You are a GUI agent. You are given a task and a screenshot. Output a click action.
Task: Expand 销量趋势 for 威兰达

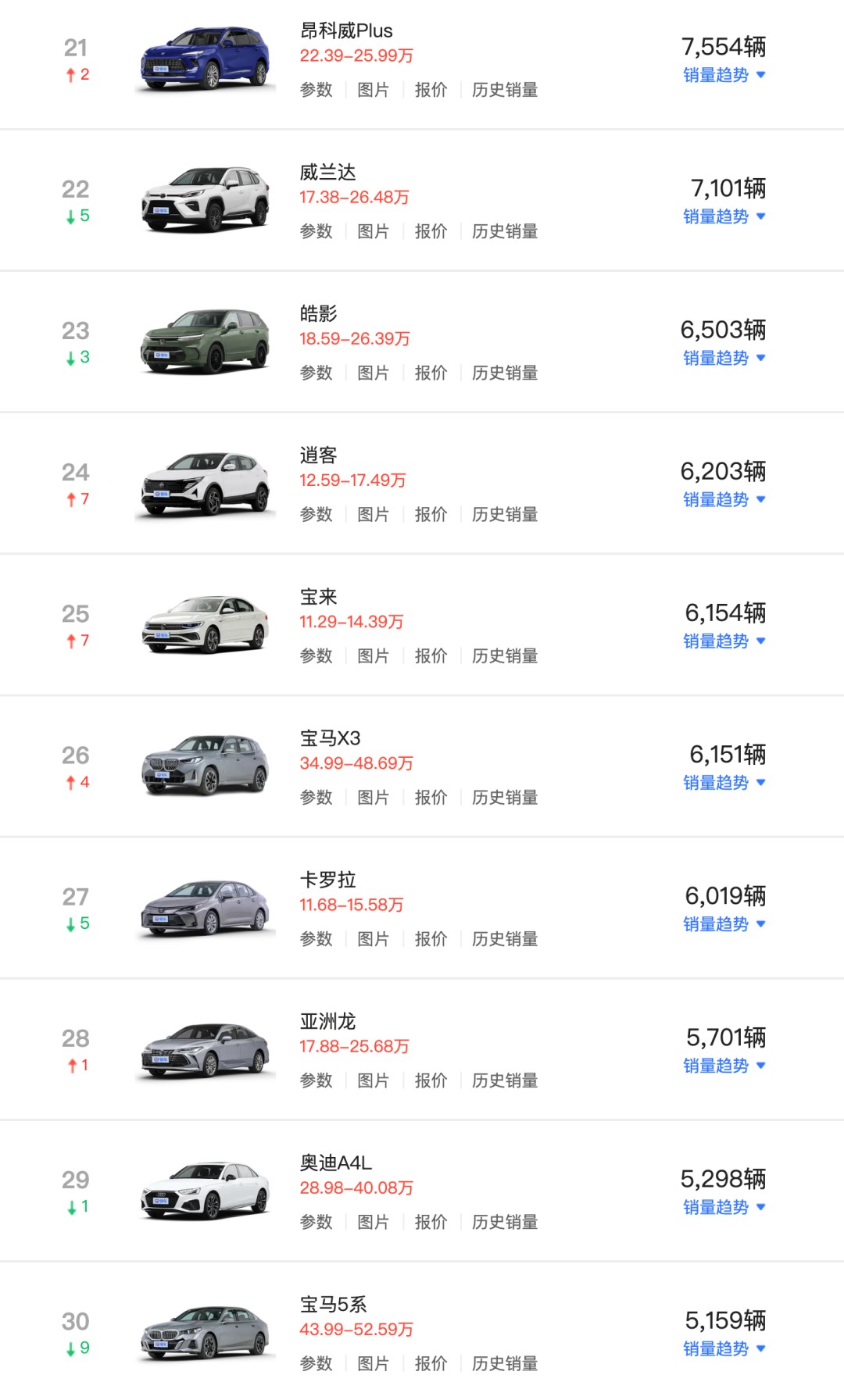click(724, 216)
